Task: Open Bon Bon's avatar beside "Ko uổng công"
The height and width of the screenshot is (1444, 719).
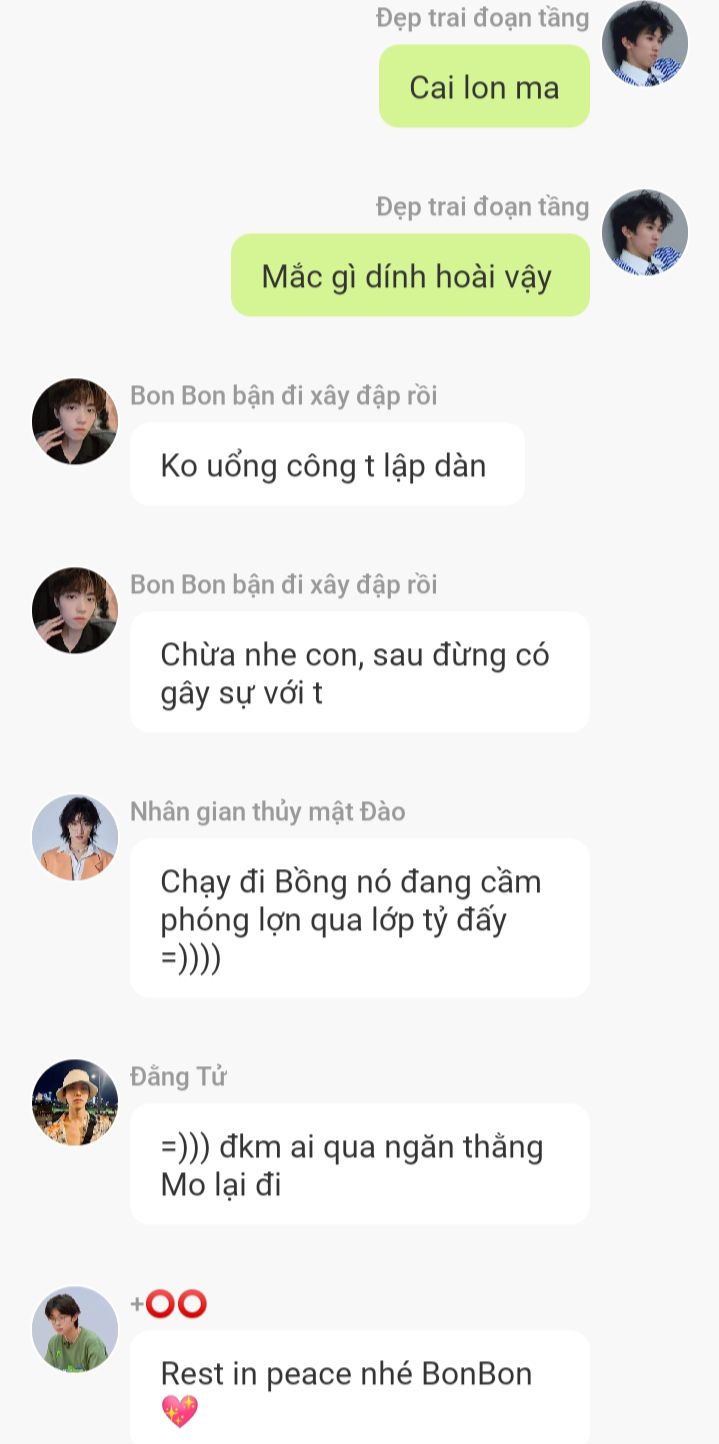Action: tap(75, 421)
